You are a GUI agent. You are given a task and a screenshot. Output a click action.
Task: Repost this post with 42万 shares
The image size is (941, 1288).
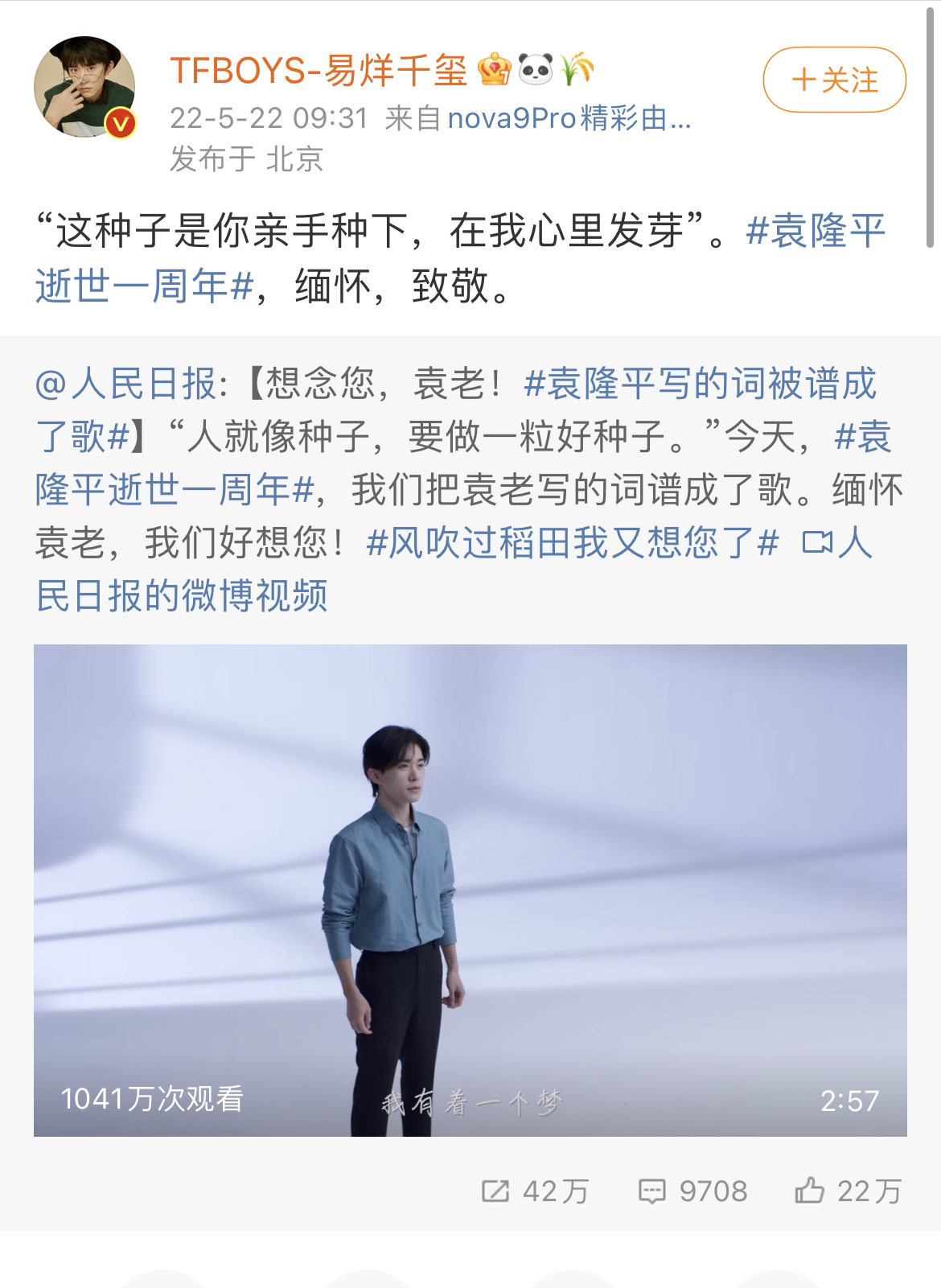click(x=535, y=1191)
